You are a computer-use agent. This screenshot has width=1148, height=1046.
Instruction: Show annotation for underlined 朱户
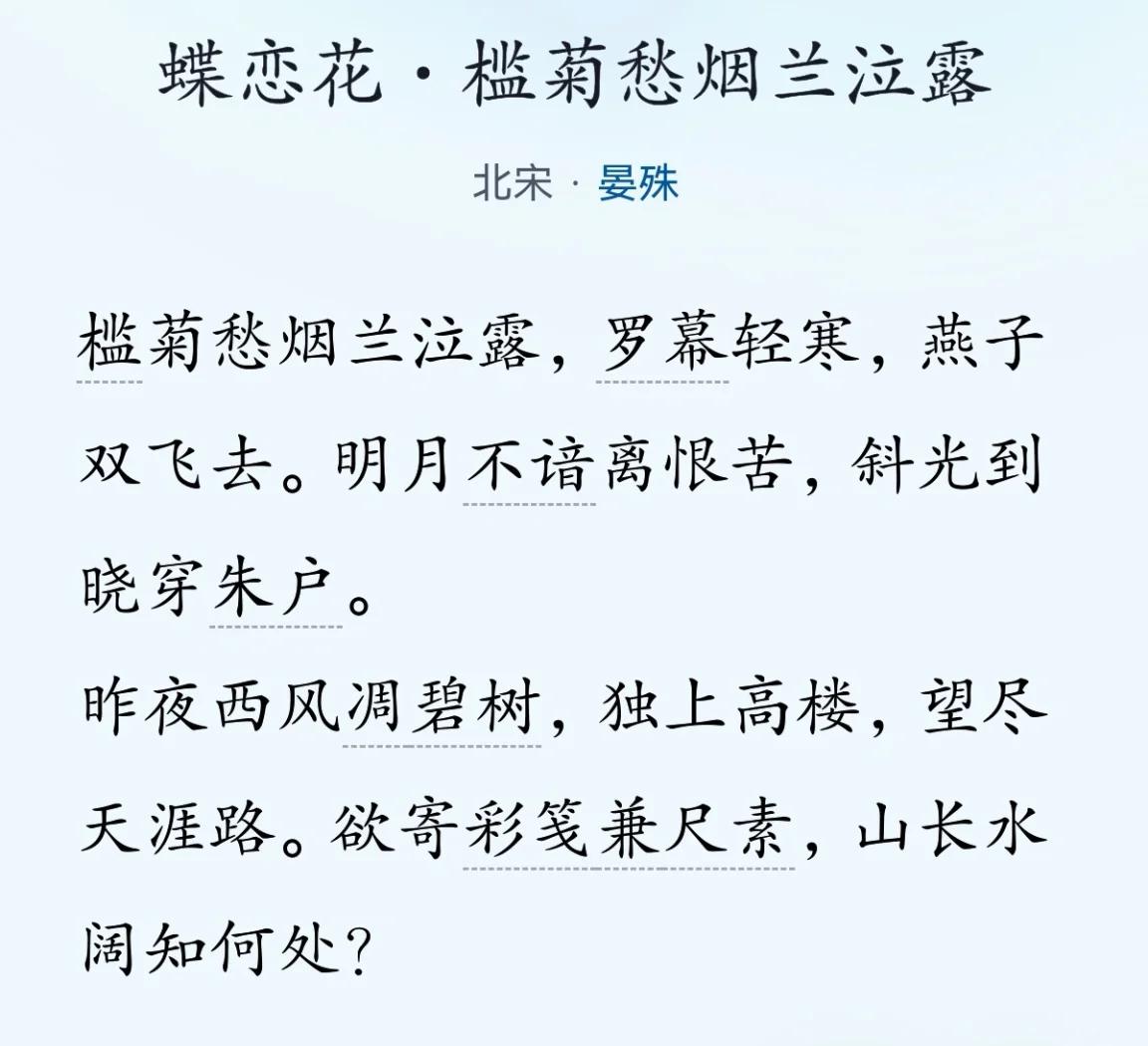275,589
